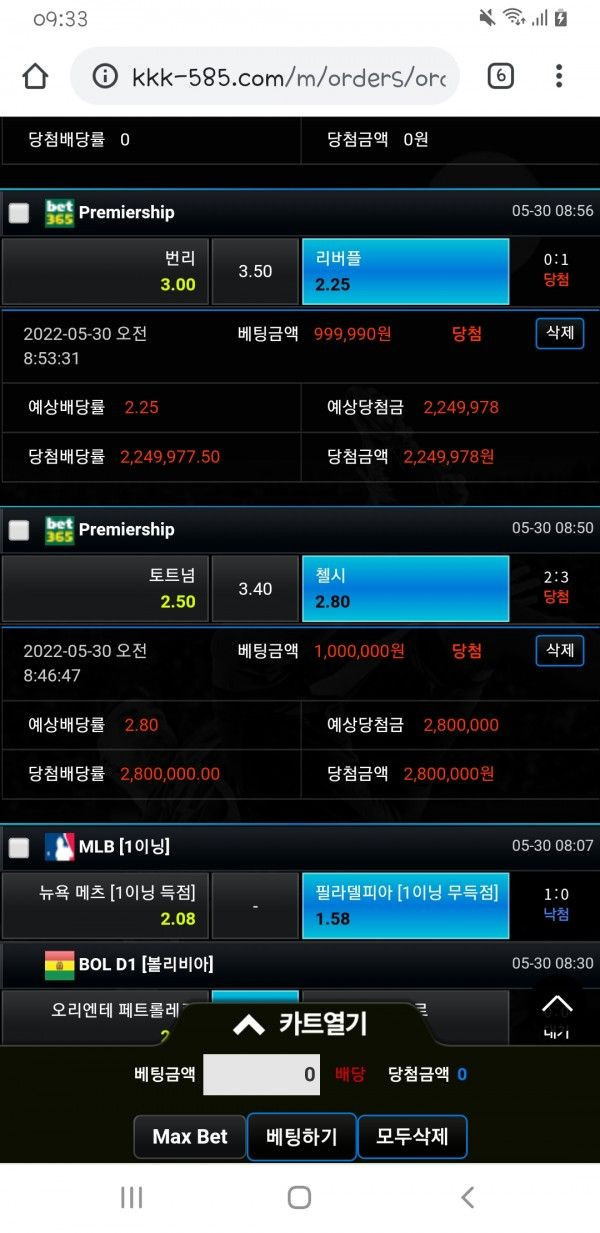Go back using the system back button

click(x=467, y=1197)
